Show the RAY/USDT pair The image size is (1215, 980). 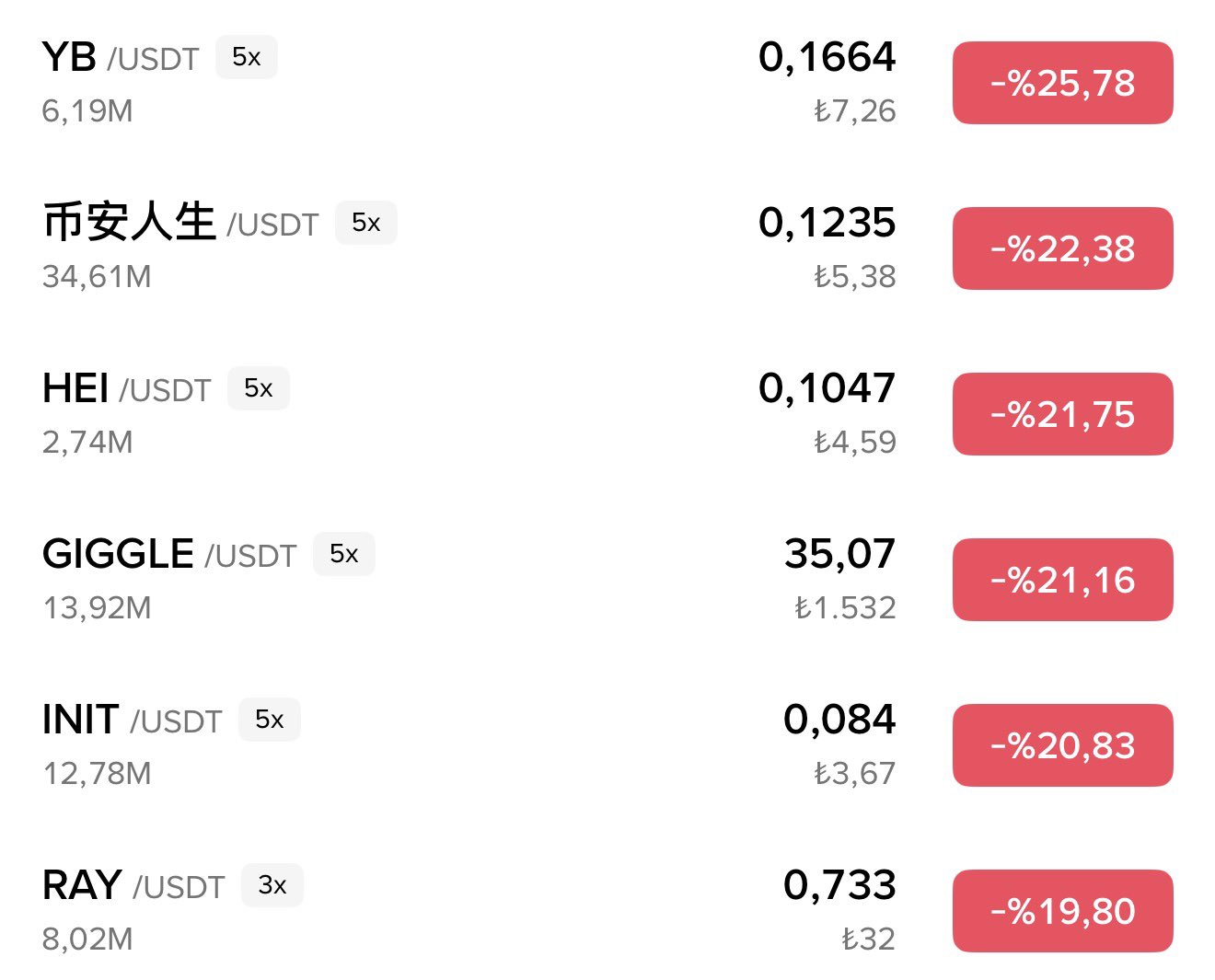133,886
